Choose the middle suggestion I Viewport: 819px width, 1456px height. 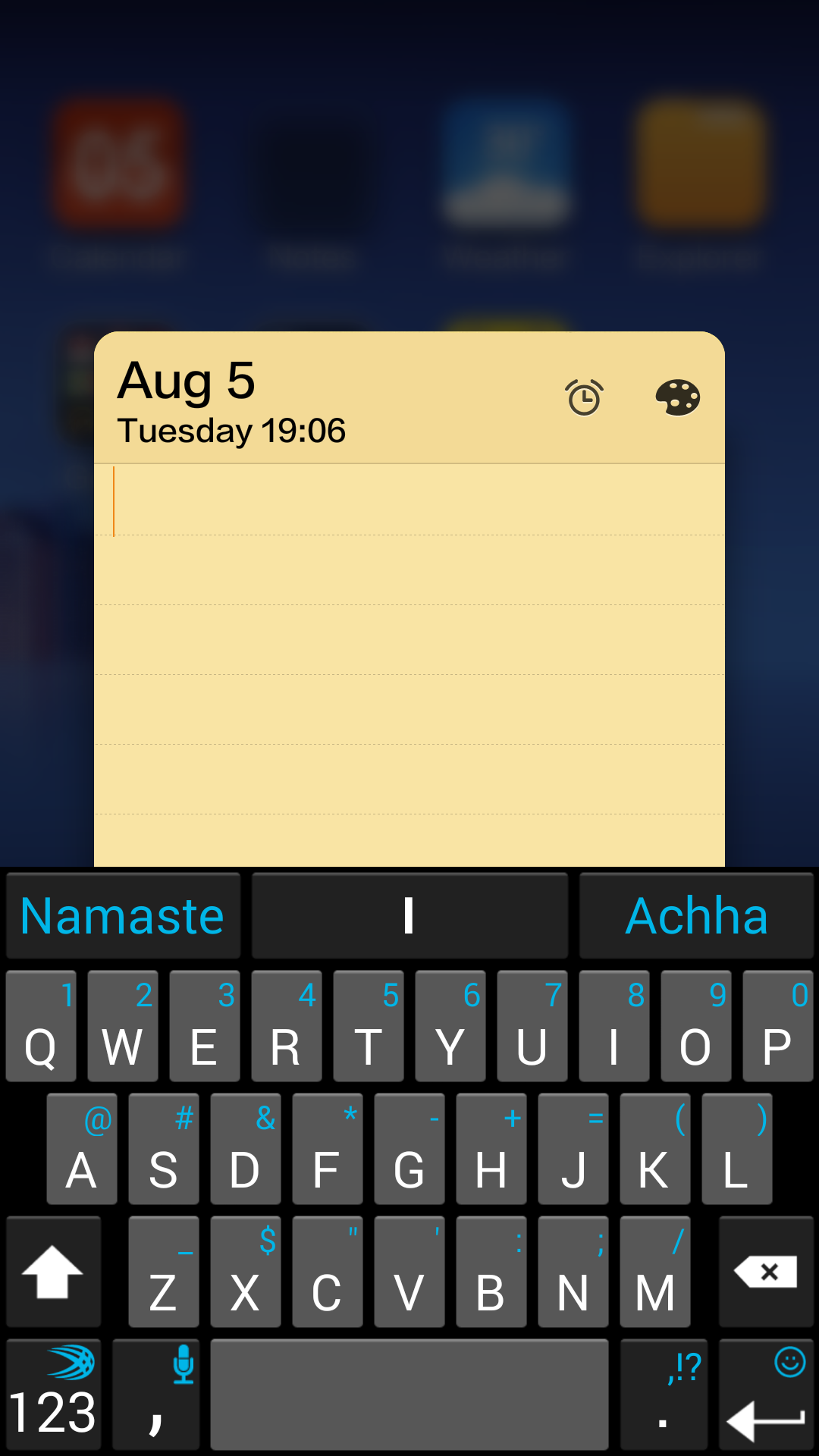coord(409,916)
